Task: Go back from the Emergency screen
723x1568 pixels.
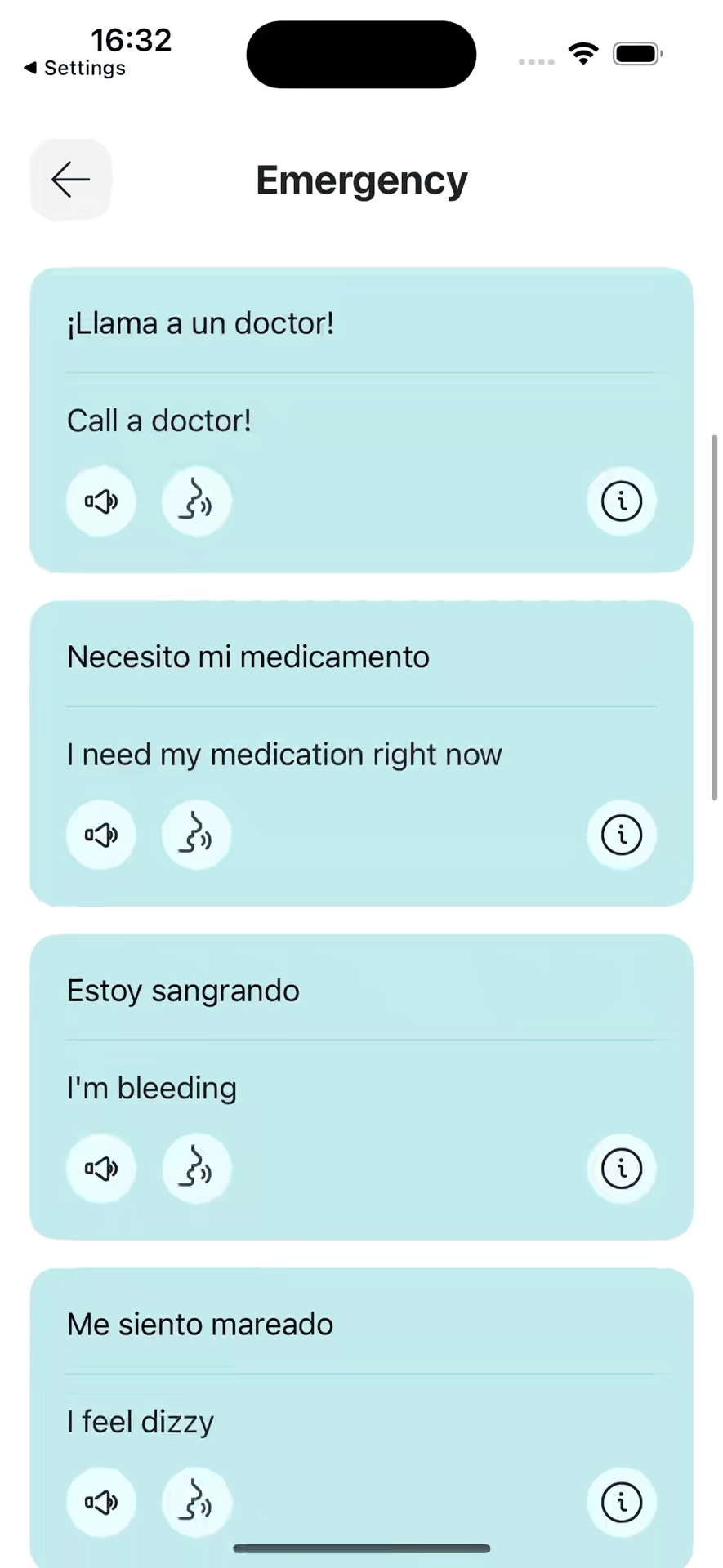Action: pos(71,180)
